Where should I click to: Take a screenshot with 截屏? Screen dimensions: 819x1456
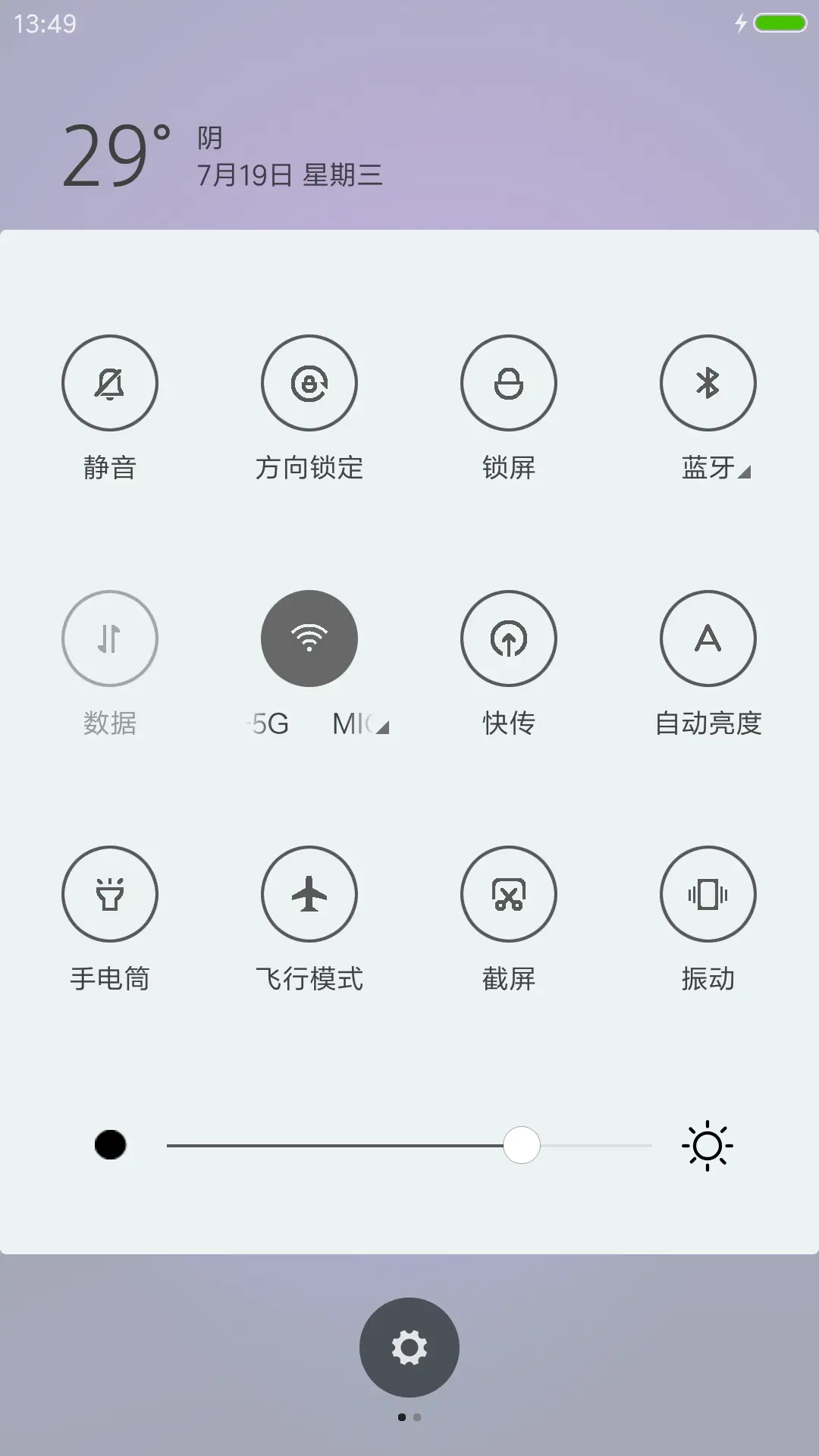509,894
